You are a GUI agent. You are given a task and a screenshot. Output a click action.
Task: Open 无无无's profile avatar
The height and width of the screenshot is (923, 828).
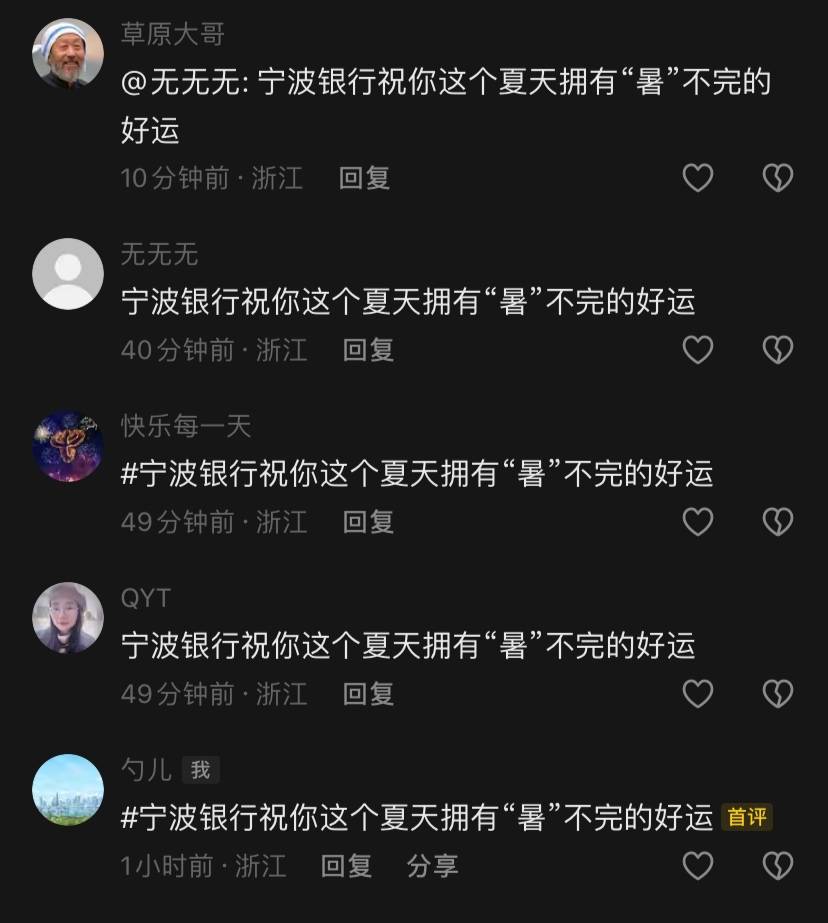68,274
